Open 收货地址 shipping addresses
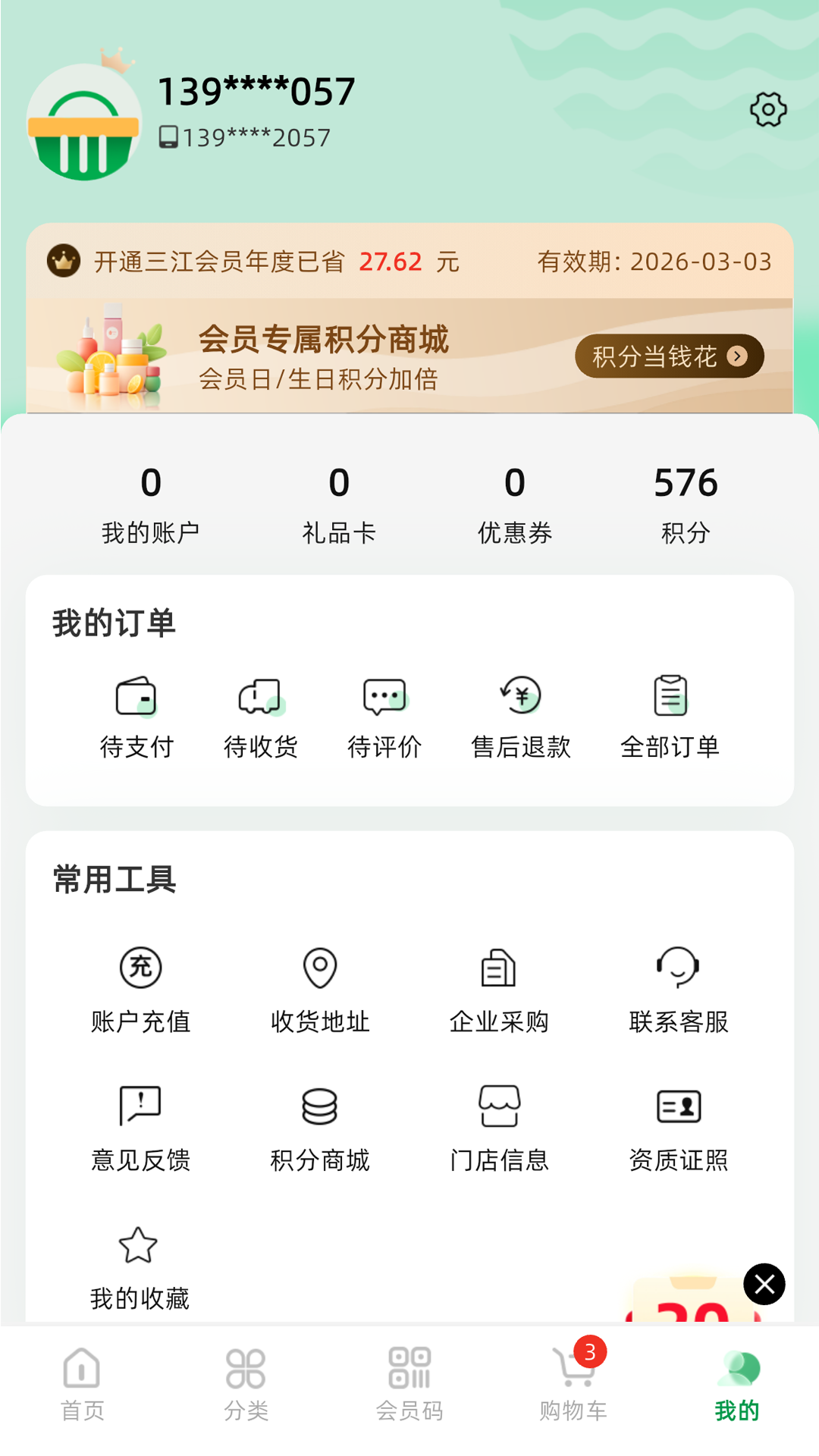 coord(320,986)
